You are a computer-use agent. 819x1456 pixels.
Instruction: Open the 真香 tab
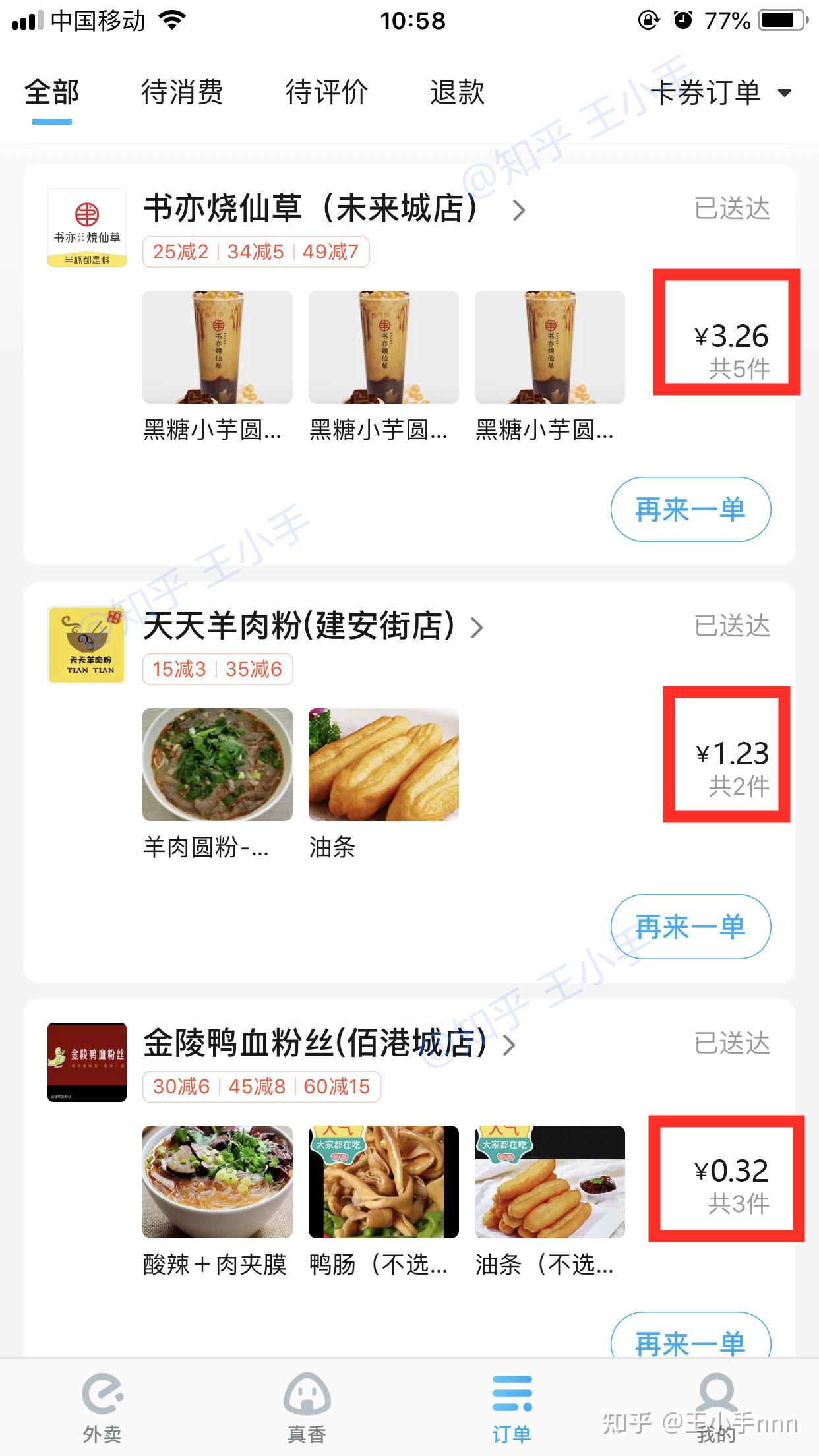(307, 1407)
